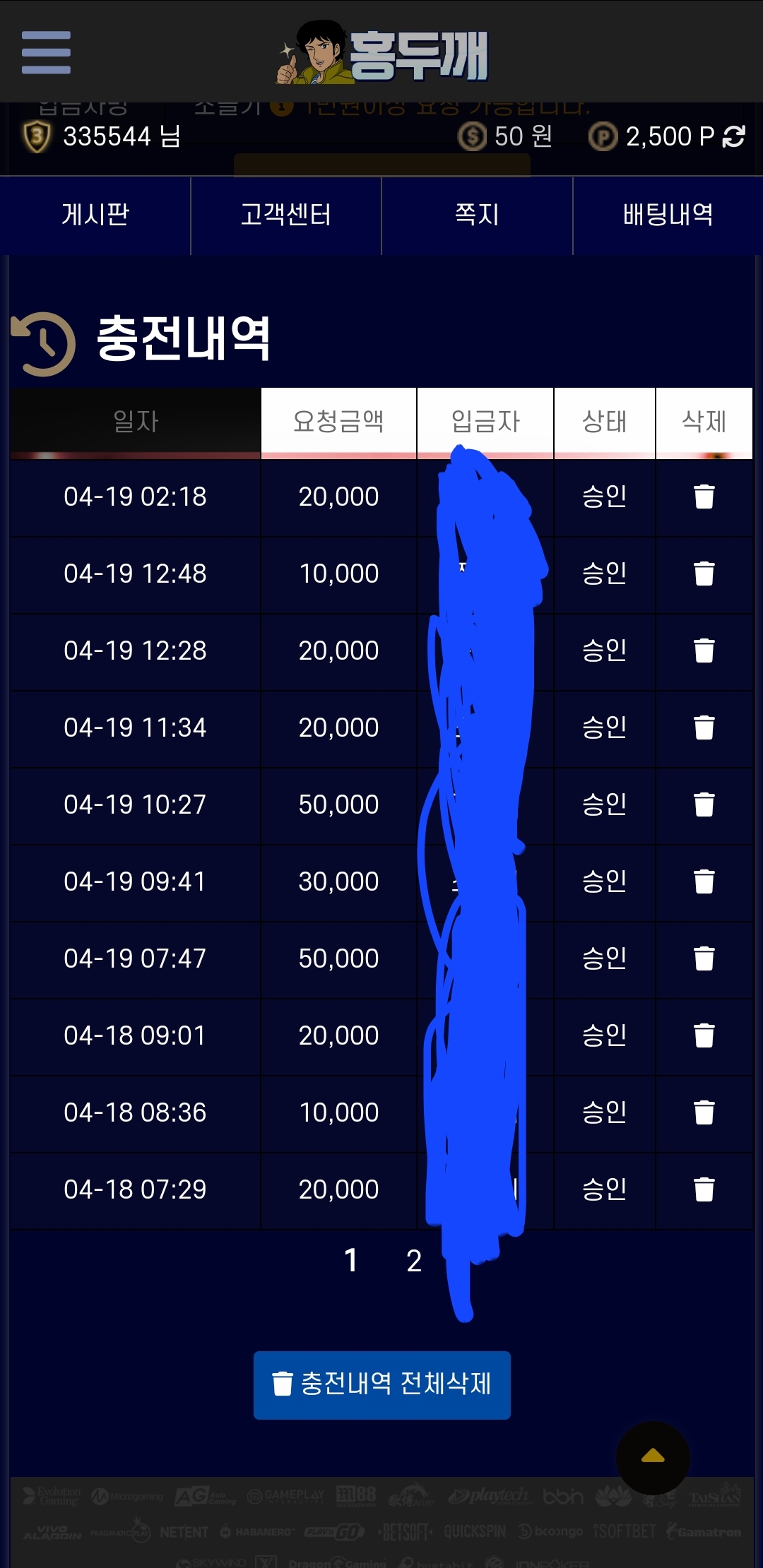Remove the 04-19 10:27 charge record
This screenshot has width=763, height=1568.
tap(704, 804)
